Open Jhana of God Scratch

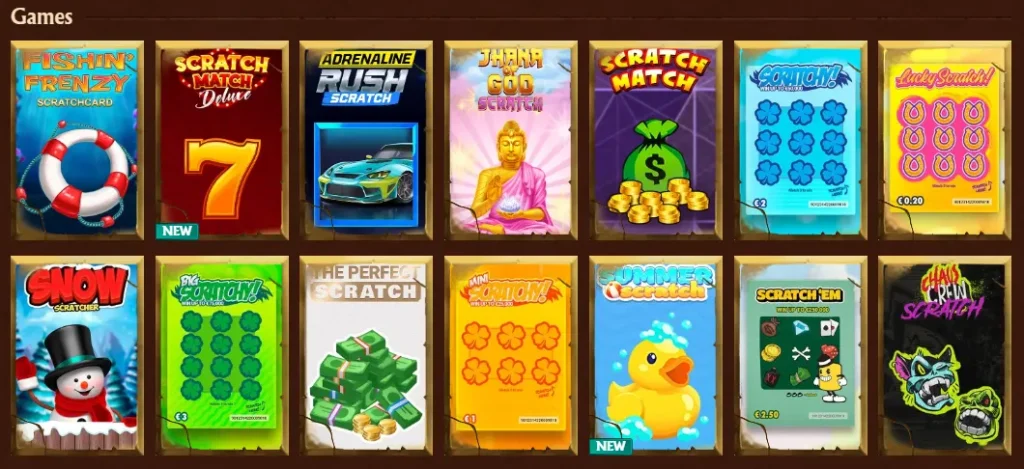click(x=510, y=141)
